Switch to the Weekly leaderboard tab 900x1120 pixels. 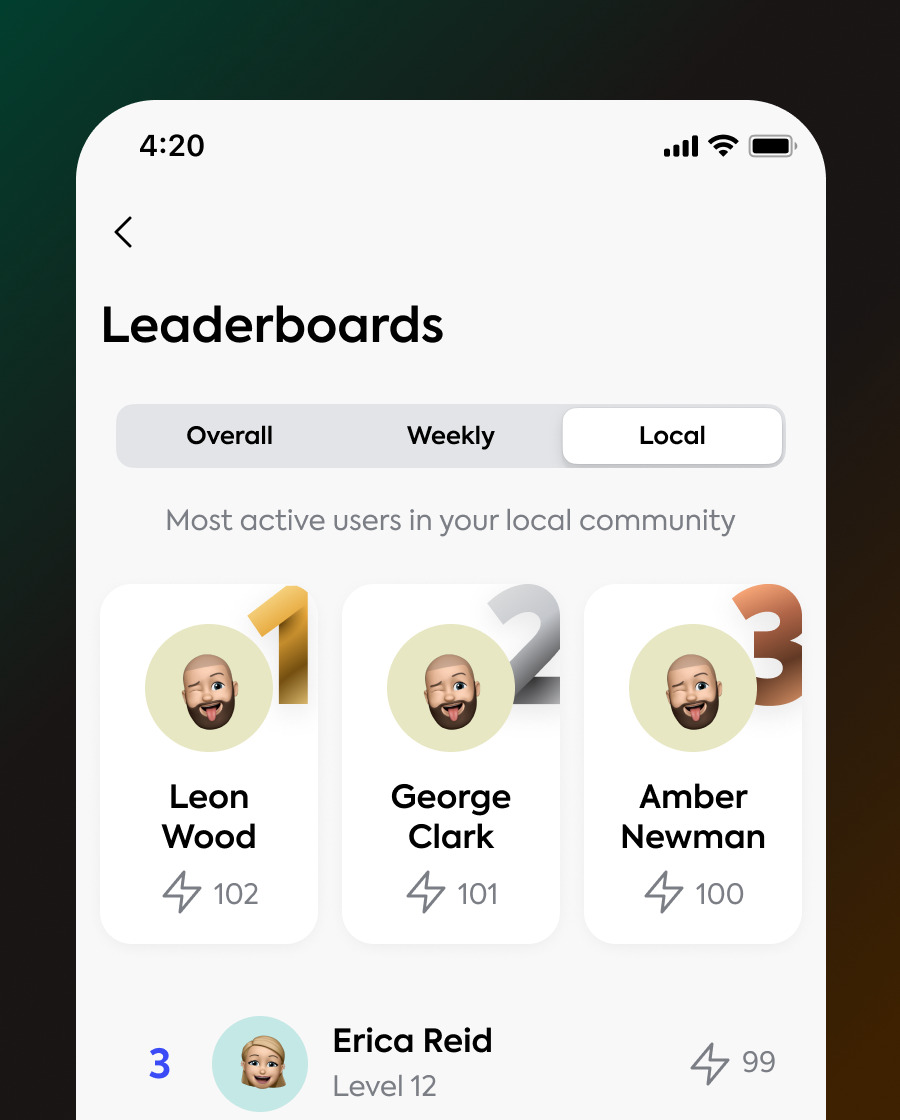pyautogui.click(x=451, y=436)
